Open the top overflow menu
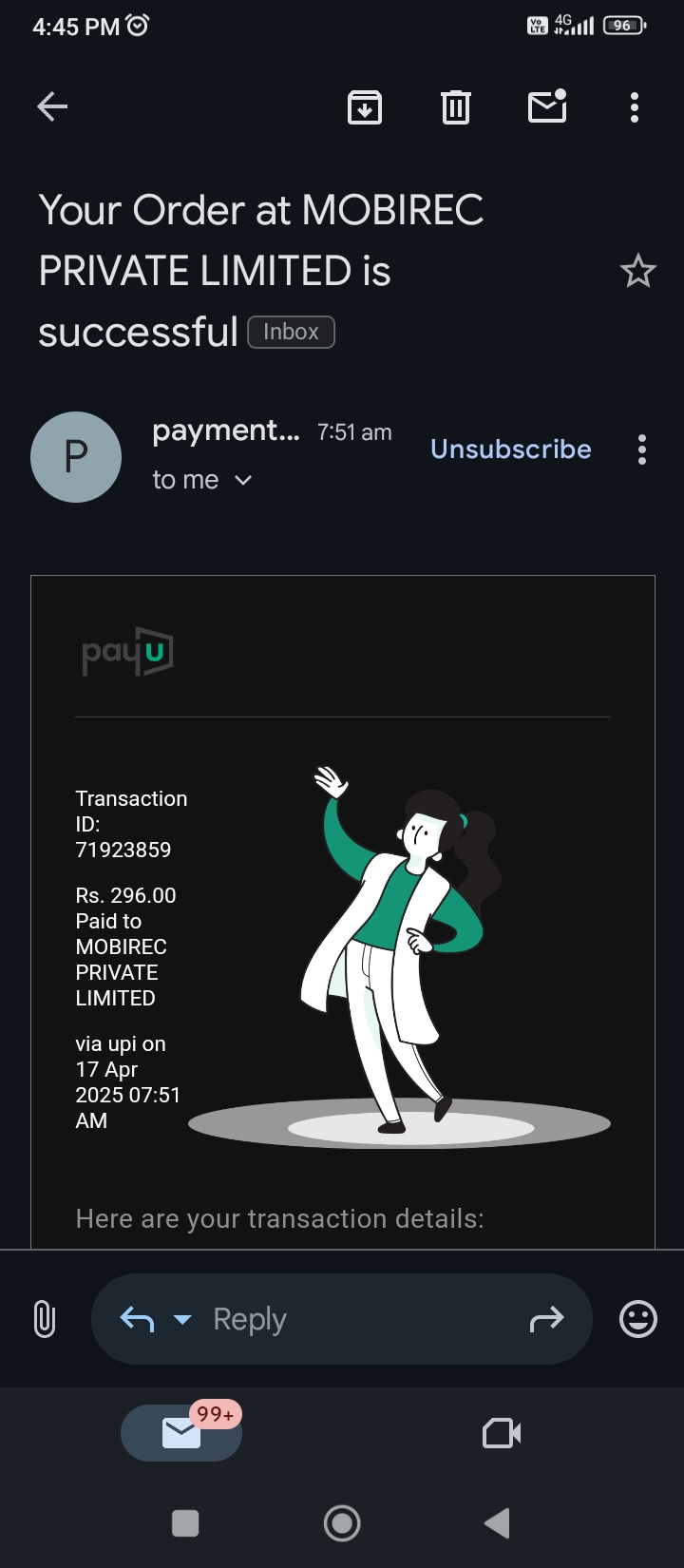The height and width of the screenshot is (1568, 684). pyautogui.click(x=635, y=107)
